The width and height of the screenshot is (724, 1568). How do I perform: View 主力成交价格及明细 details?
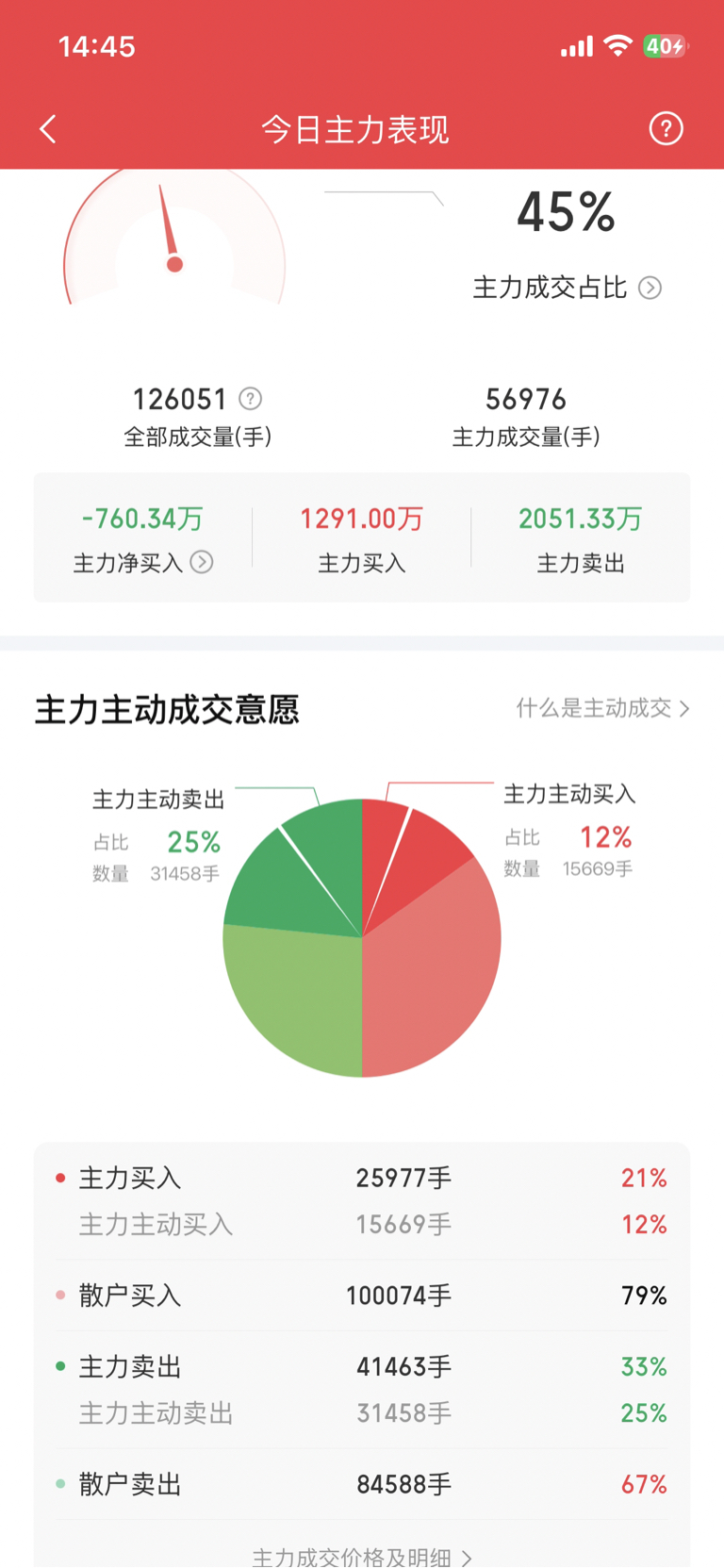coord(362,1557)
